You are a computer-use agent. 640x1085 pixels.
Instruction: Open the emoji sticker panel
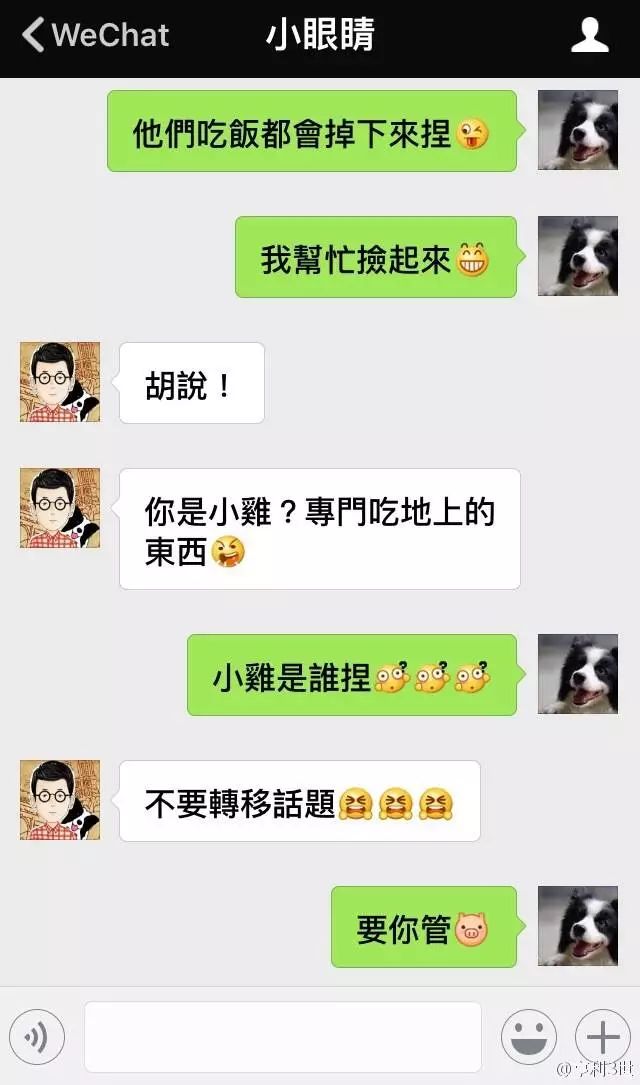(529, 1037)
